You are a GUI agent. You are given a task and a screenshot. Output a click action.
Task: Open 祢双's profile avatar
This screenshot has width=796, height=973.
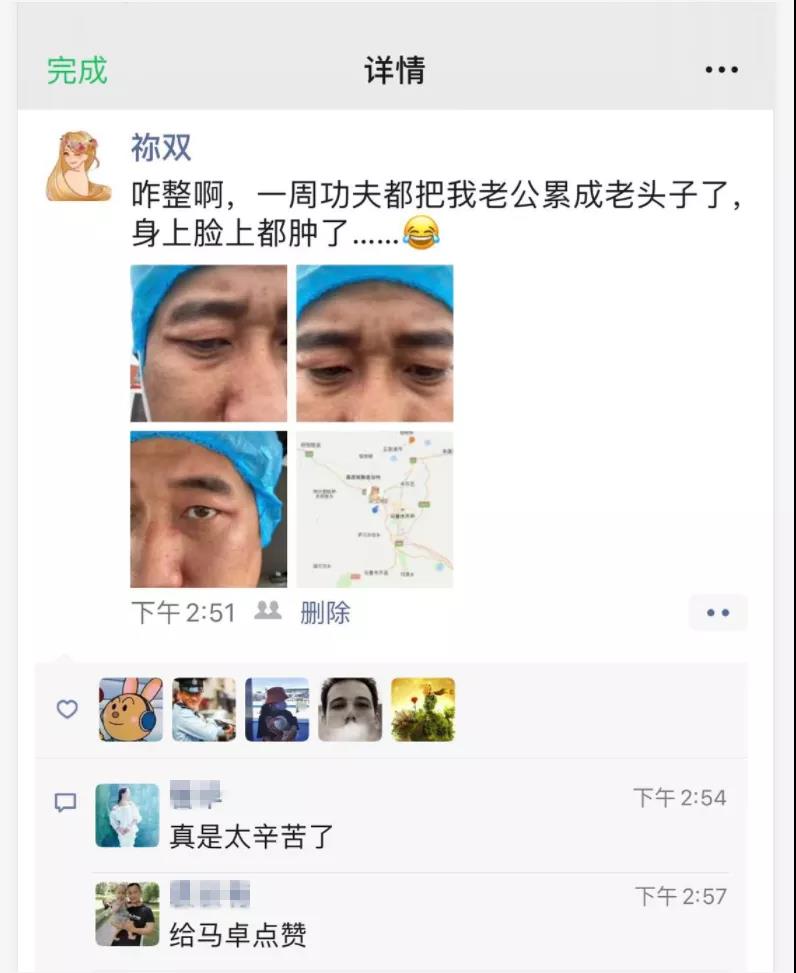(78, 165)
